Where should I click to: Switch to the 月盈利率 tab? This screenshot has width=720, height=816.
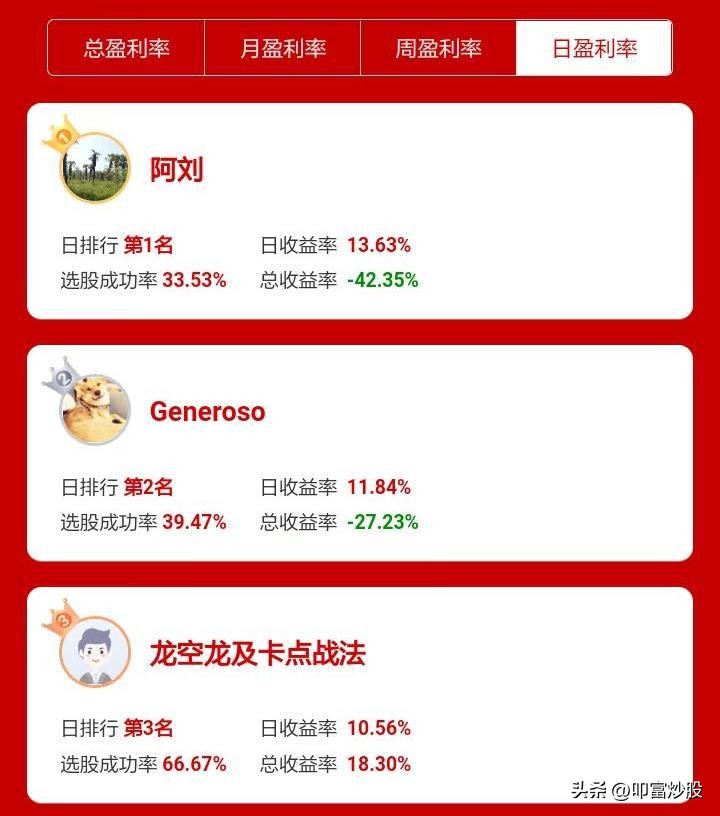pos(285,47)
